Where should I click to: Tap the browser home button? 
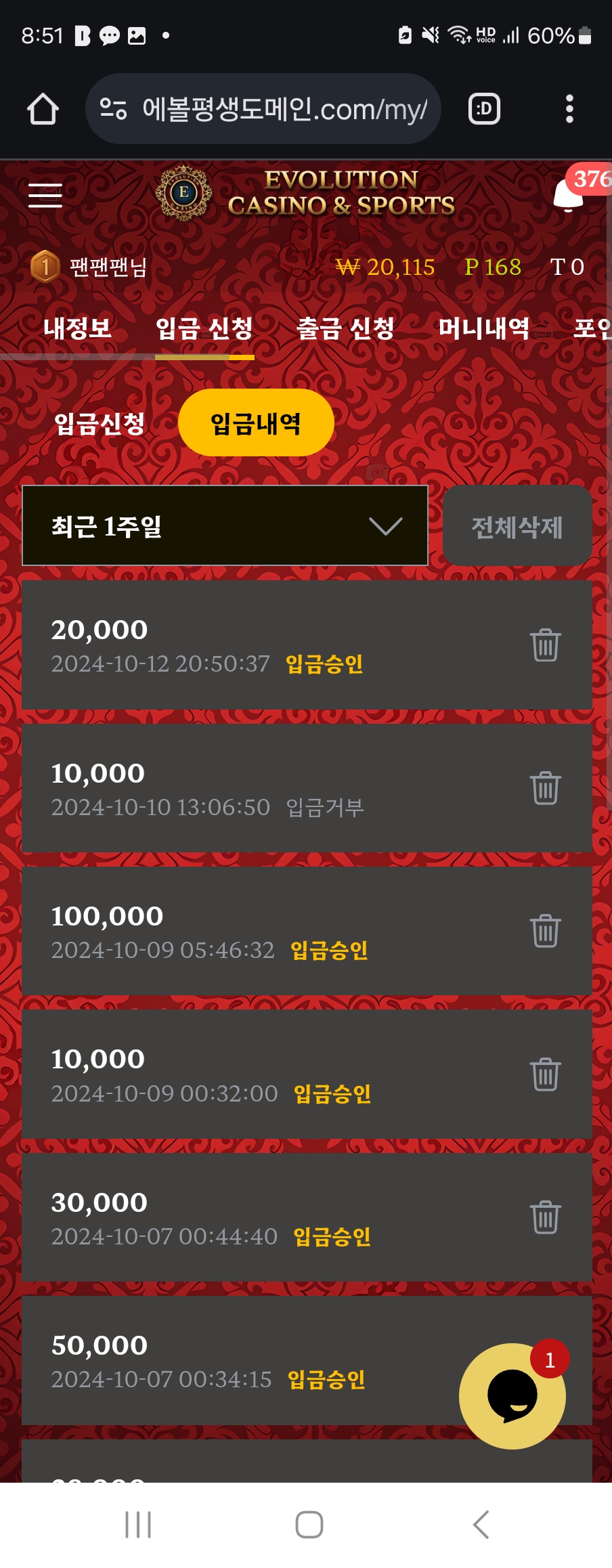[x=43, y=109]
